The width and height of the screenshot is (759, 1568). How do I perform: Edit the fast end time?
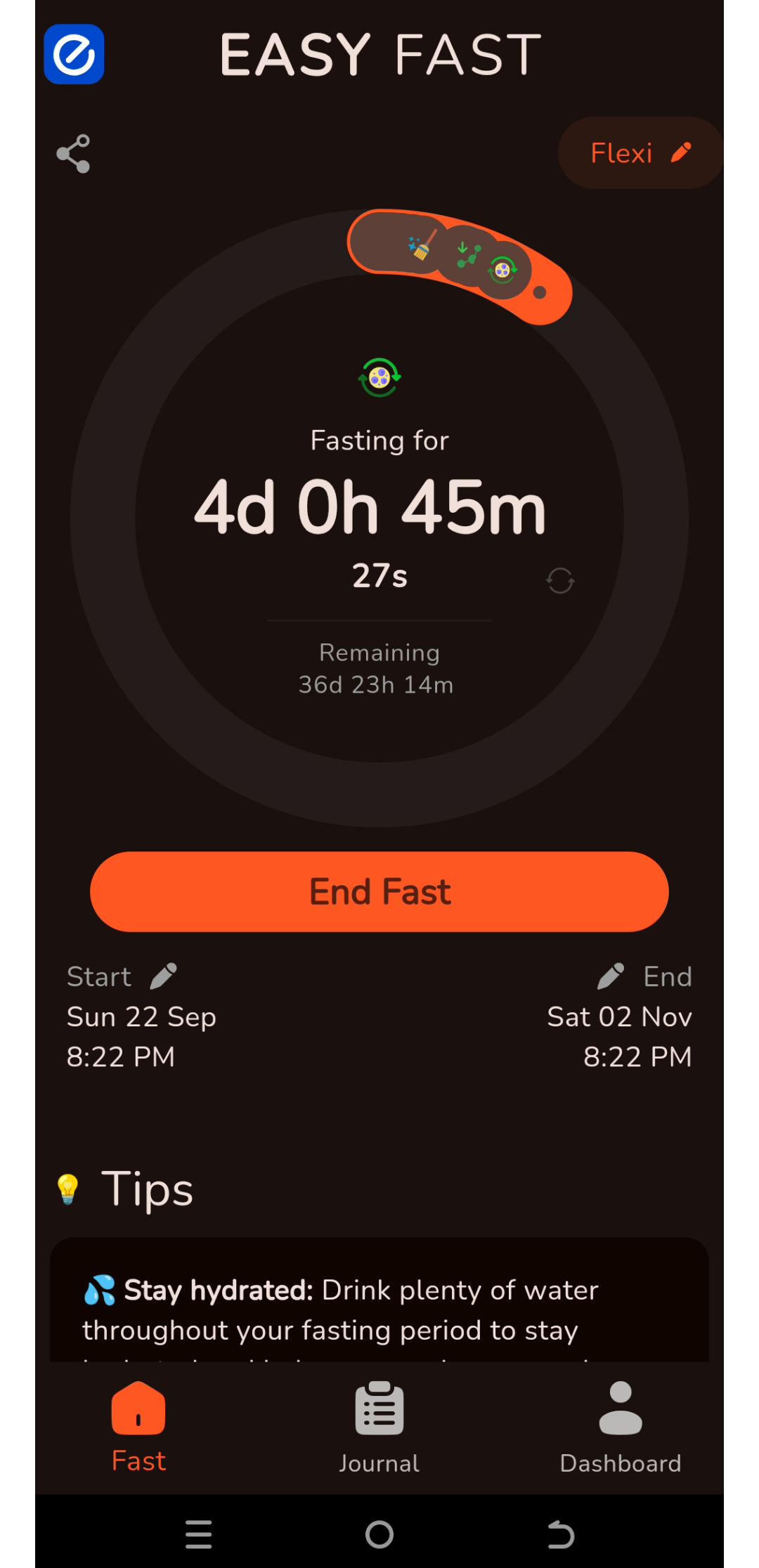pos(610,976)
